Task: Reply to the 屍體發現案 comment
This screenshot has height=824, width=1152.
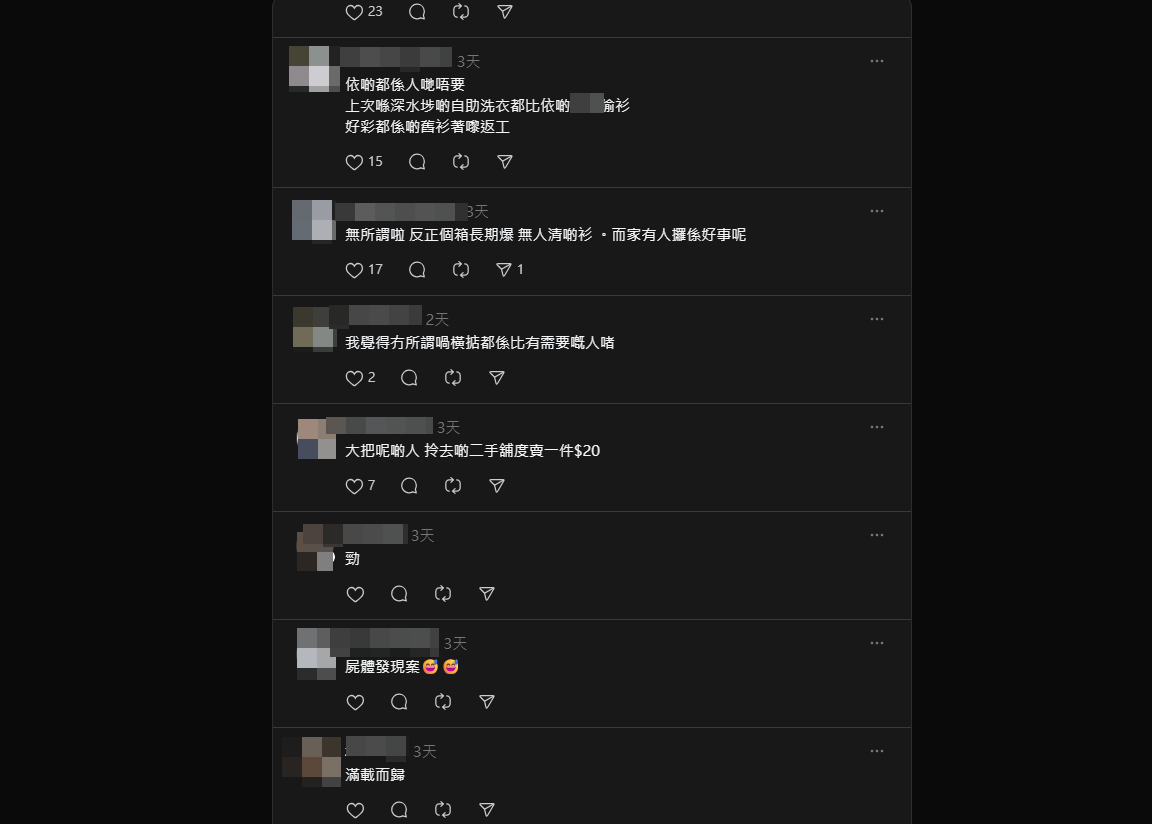Action: click(399, 702)
